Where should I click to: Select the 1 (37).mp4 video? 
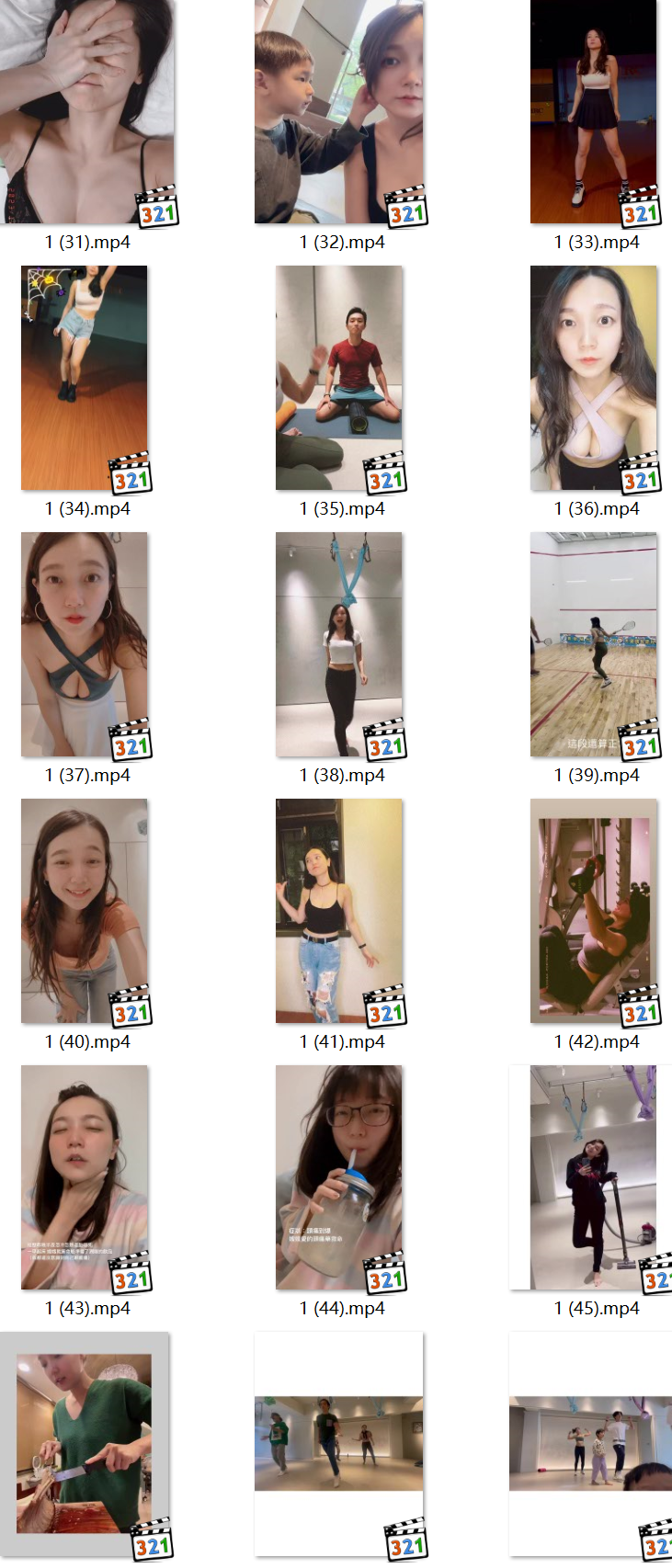pyautogui.click(x=85, y=643)
